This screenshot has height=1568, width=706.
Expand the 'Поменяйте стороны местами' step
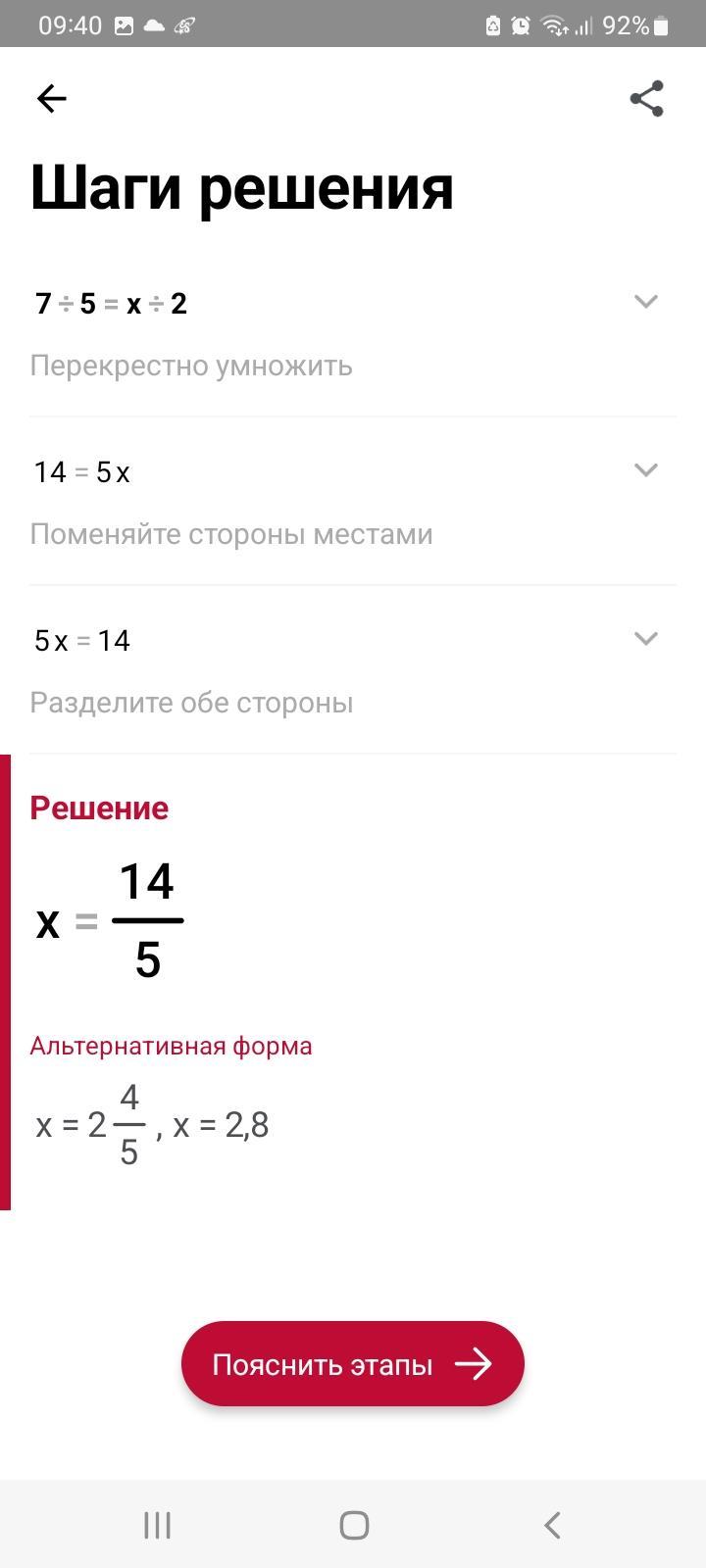pos(645,470)
